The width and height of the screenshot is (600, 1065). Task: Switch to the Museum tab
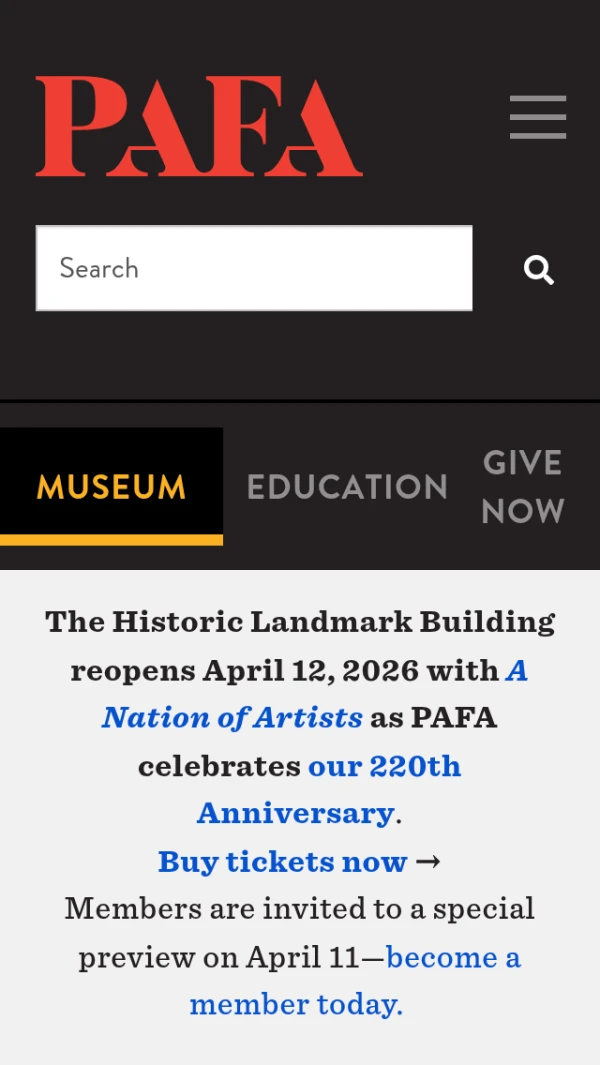111,487
